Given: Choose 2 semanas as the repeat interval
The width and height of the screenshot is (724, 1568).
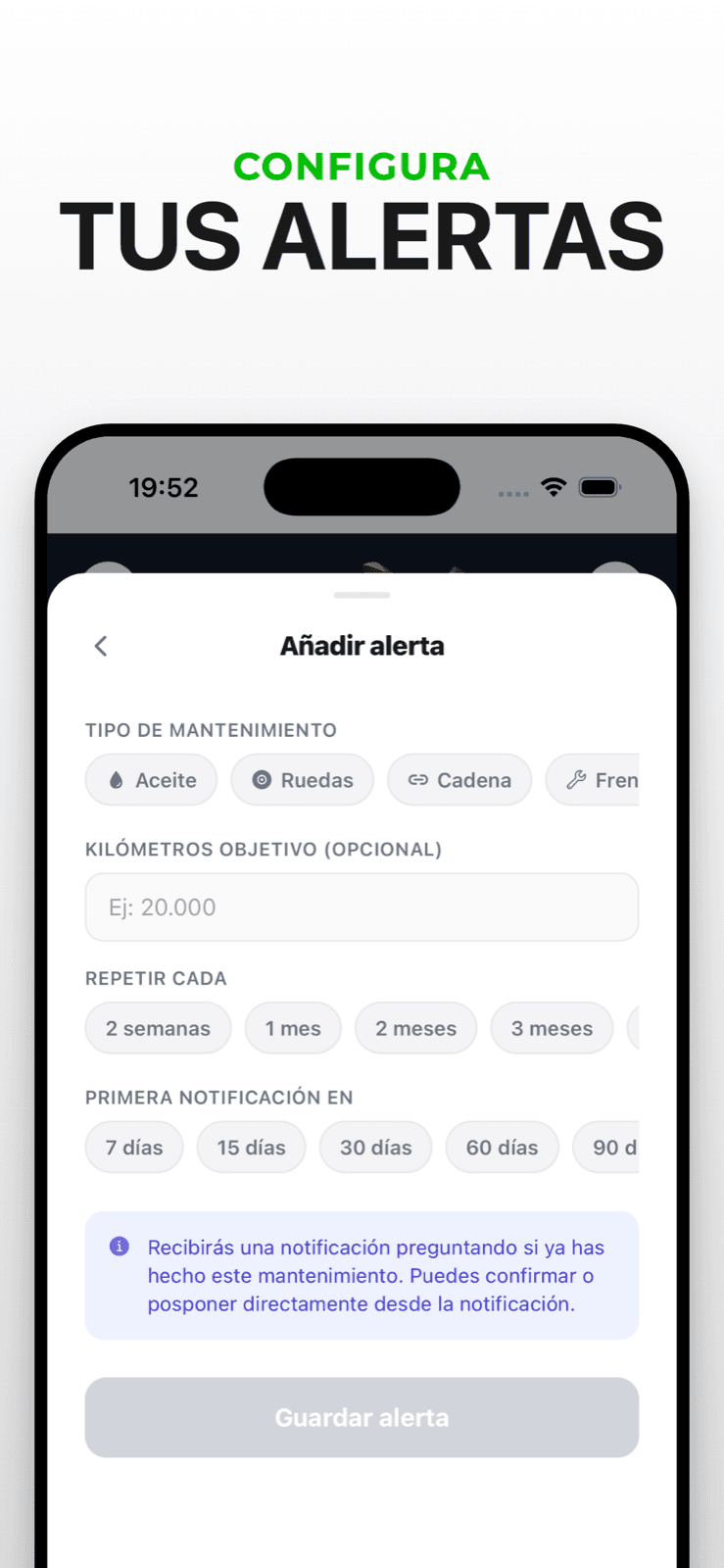Looking at the screenshot, I should coord(158,1027).
